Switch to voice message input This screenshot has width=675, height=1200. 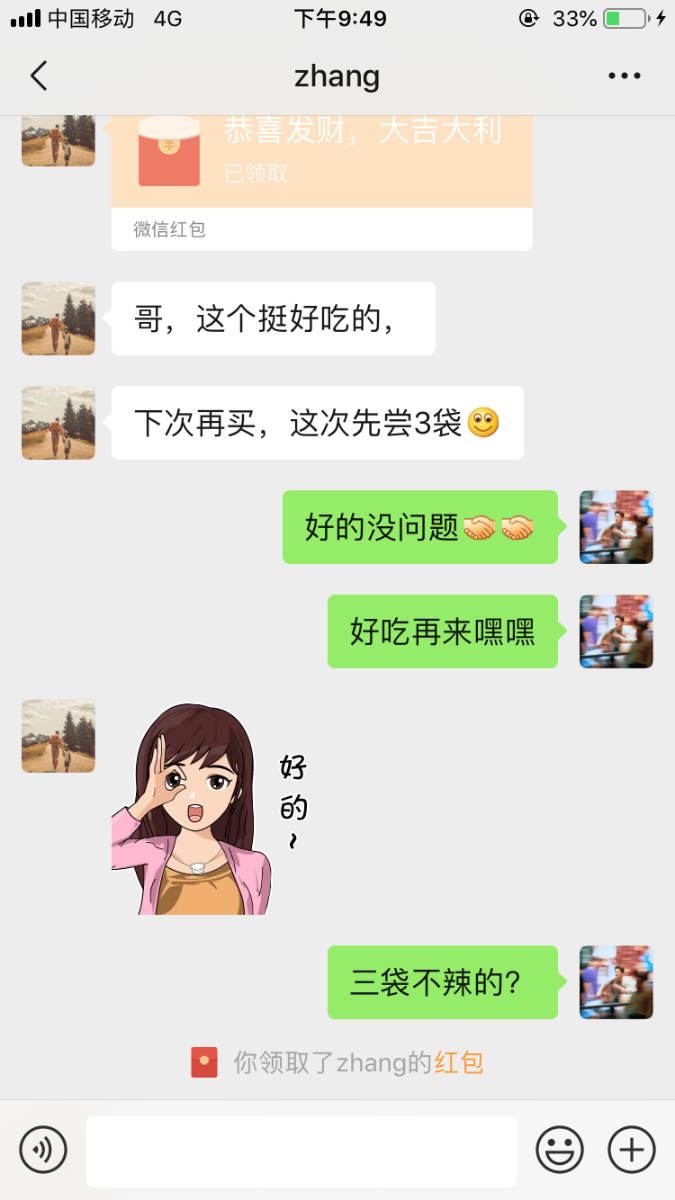[x=43, y=1150]
